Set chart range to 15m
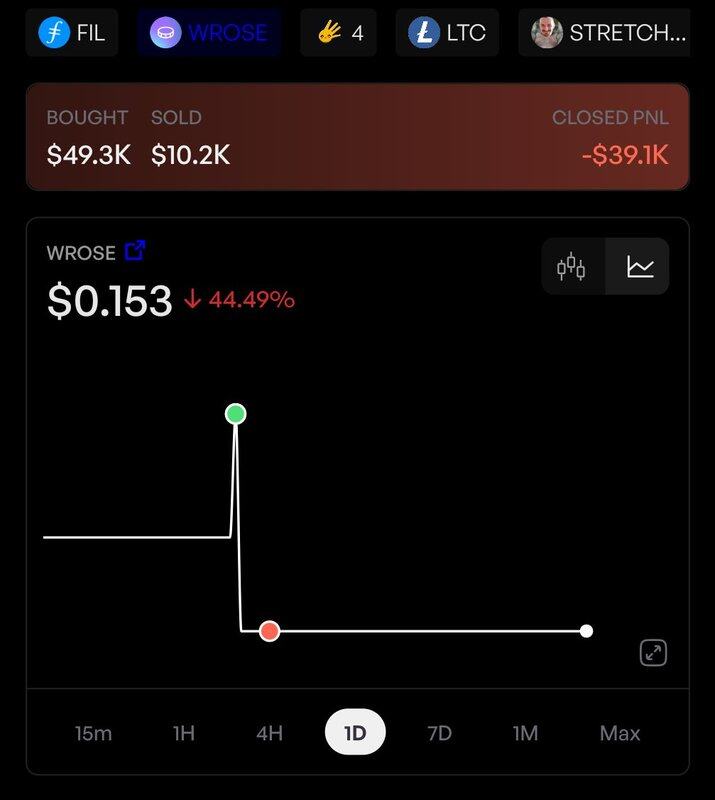 [93, 733]
